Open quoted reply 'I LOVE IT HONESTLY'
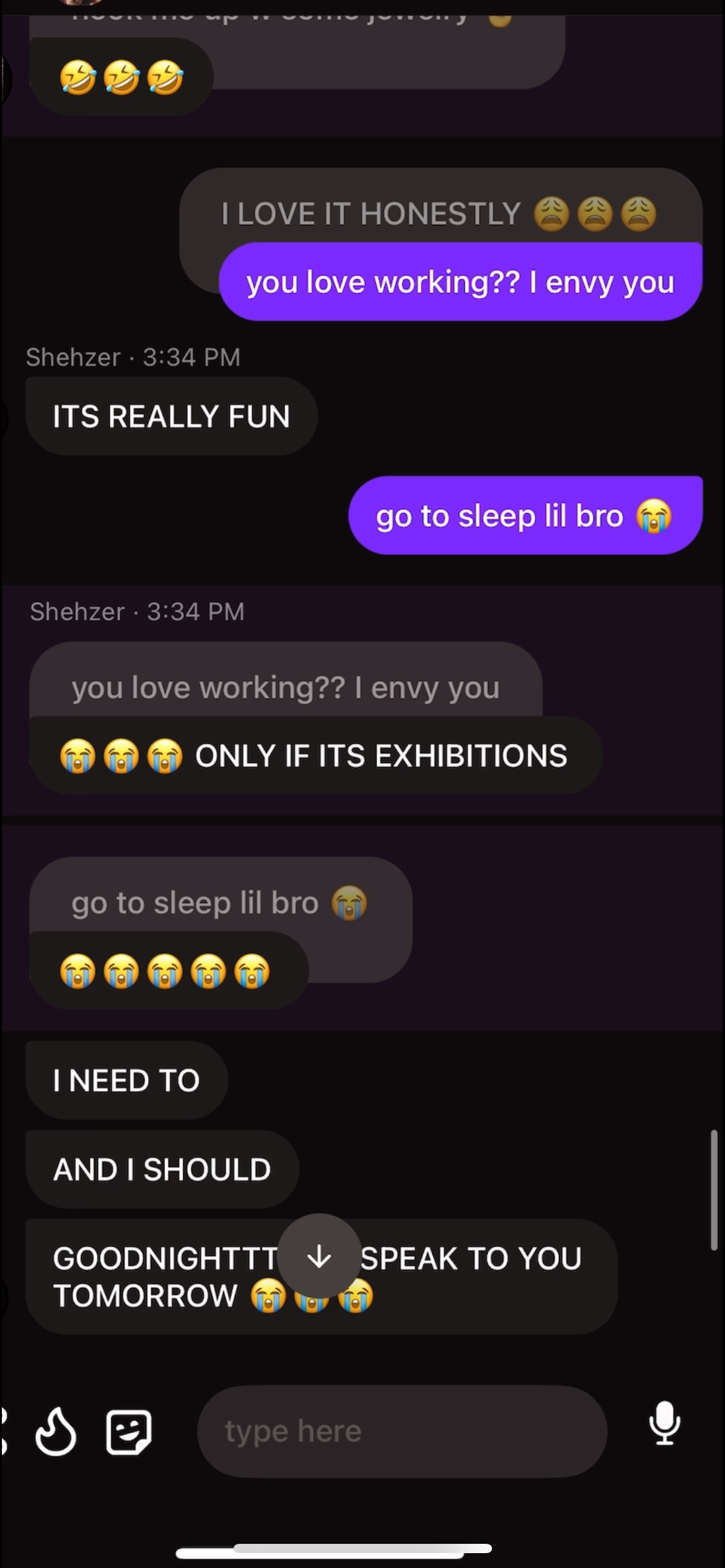Screen dimensions: 725x1568 pos(440,214)
